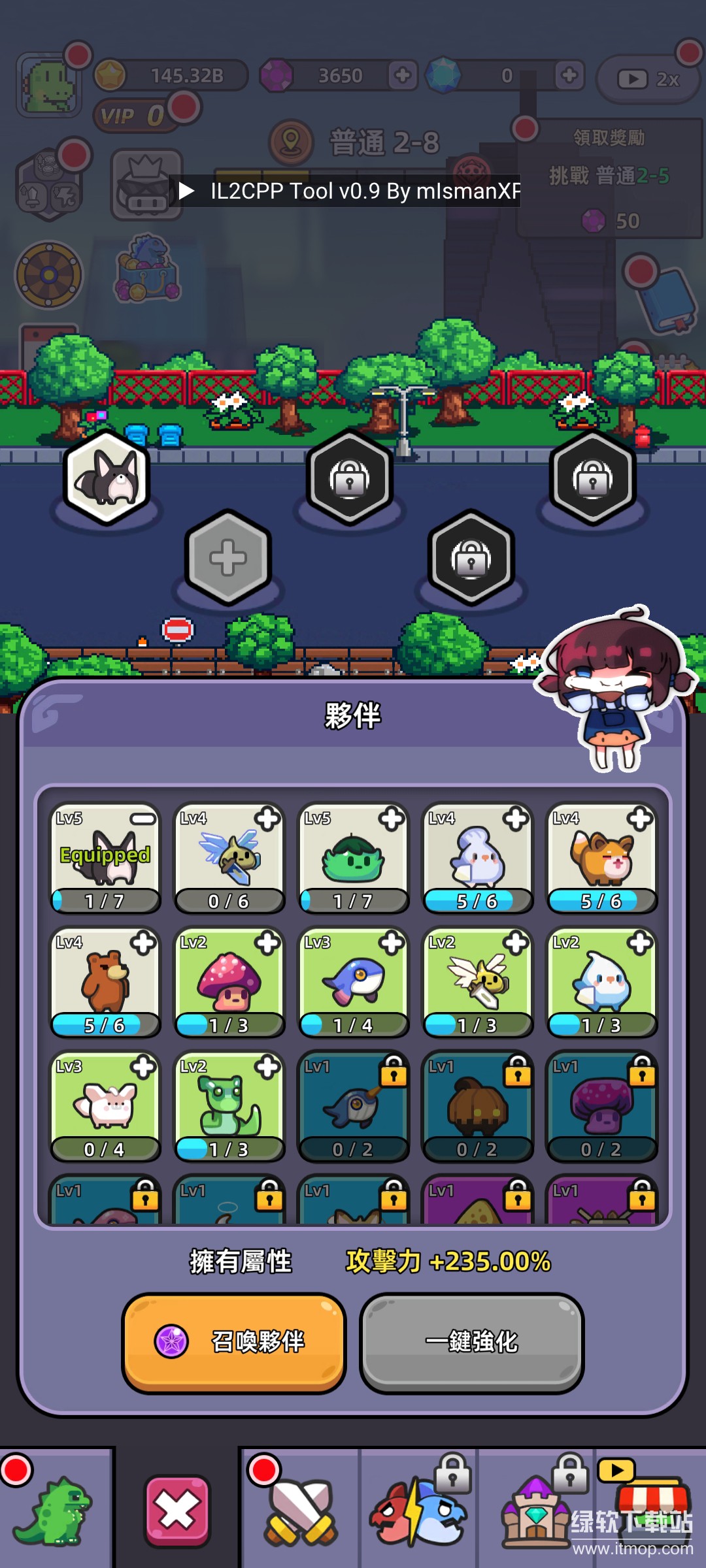Tap the locked Lv1 pumpkin companion card
This screenshot has height=1568, width=706.
click(477, 1105)
